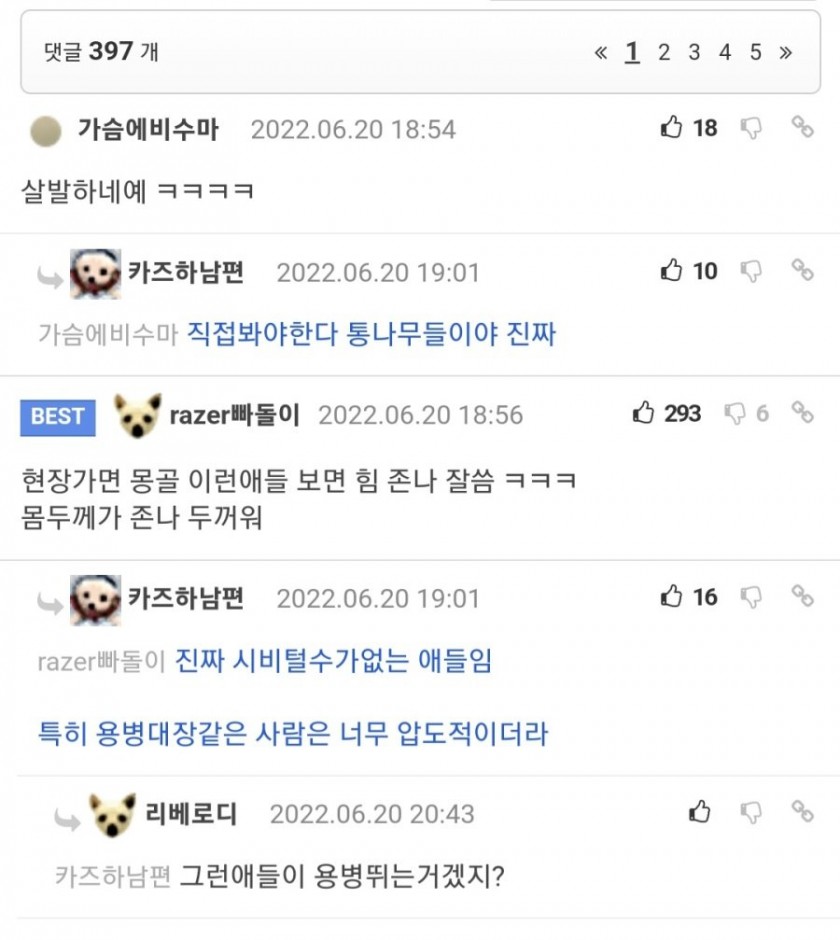Copy link of 가슴에비수마's comment
The height and width of the screenshot is (940, 840).
click(802, 127)
